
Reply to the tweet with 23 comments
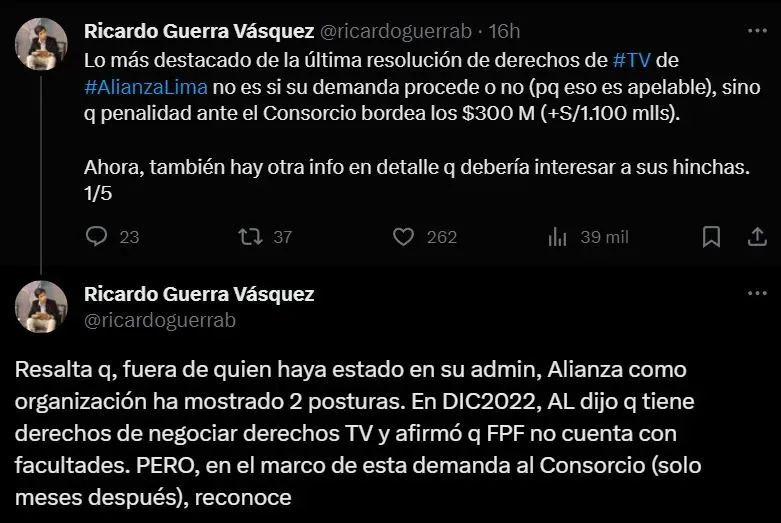(x=97, y=237)
